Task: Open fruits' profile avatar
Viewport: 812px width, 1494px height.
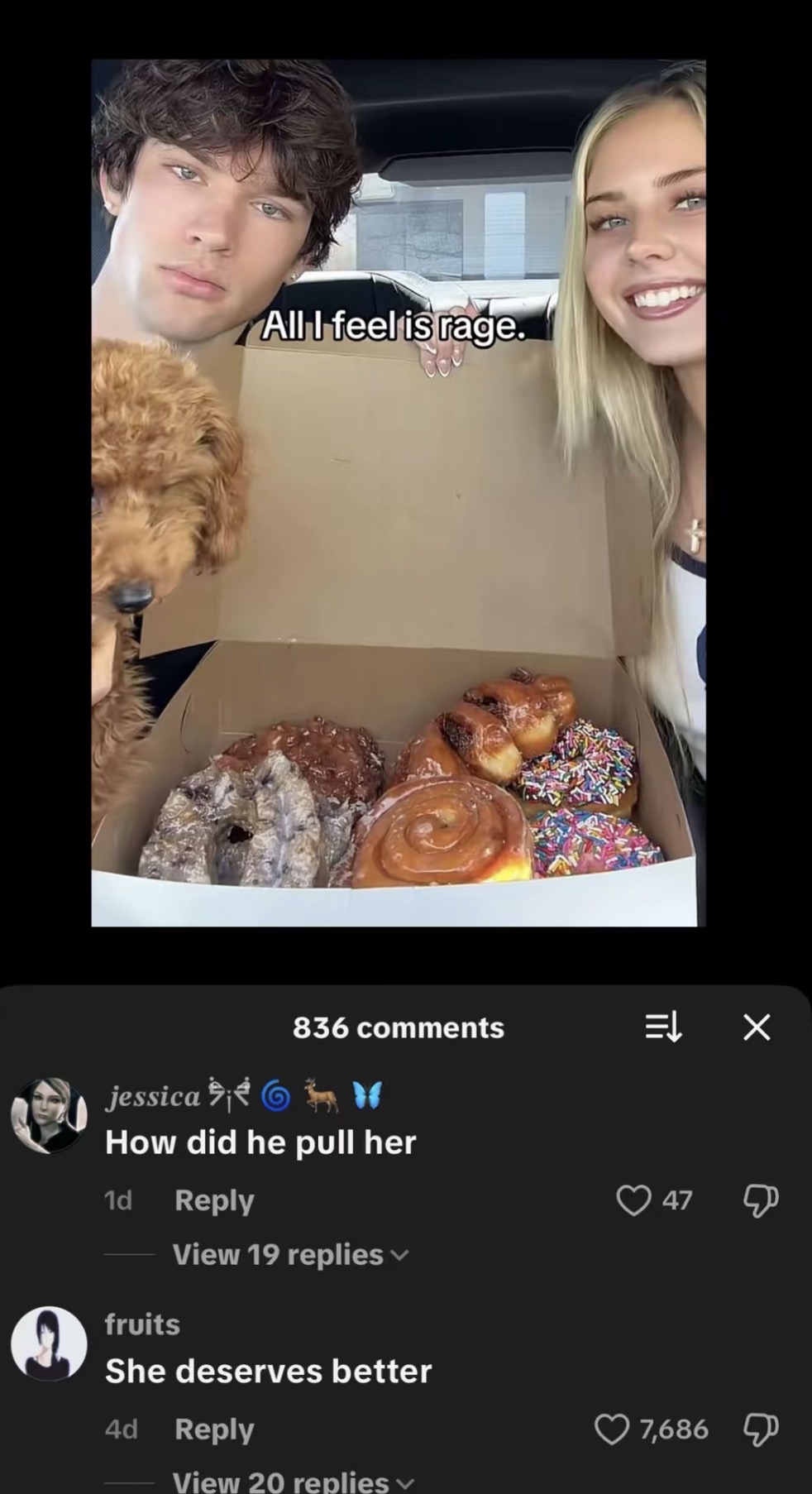Action: (49, 1344)
